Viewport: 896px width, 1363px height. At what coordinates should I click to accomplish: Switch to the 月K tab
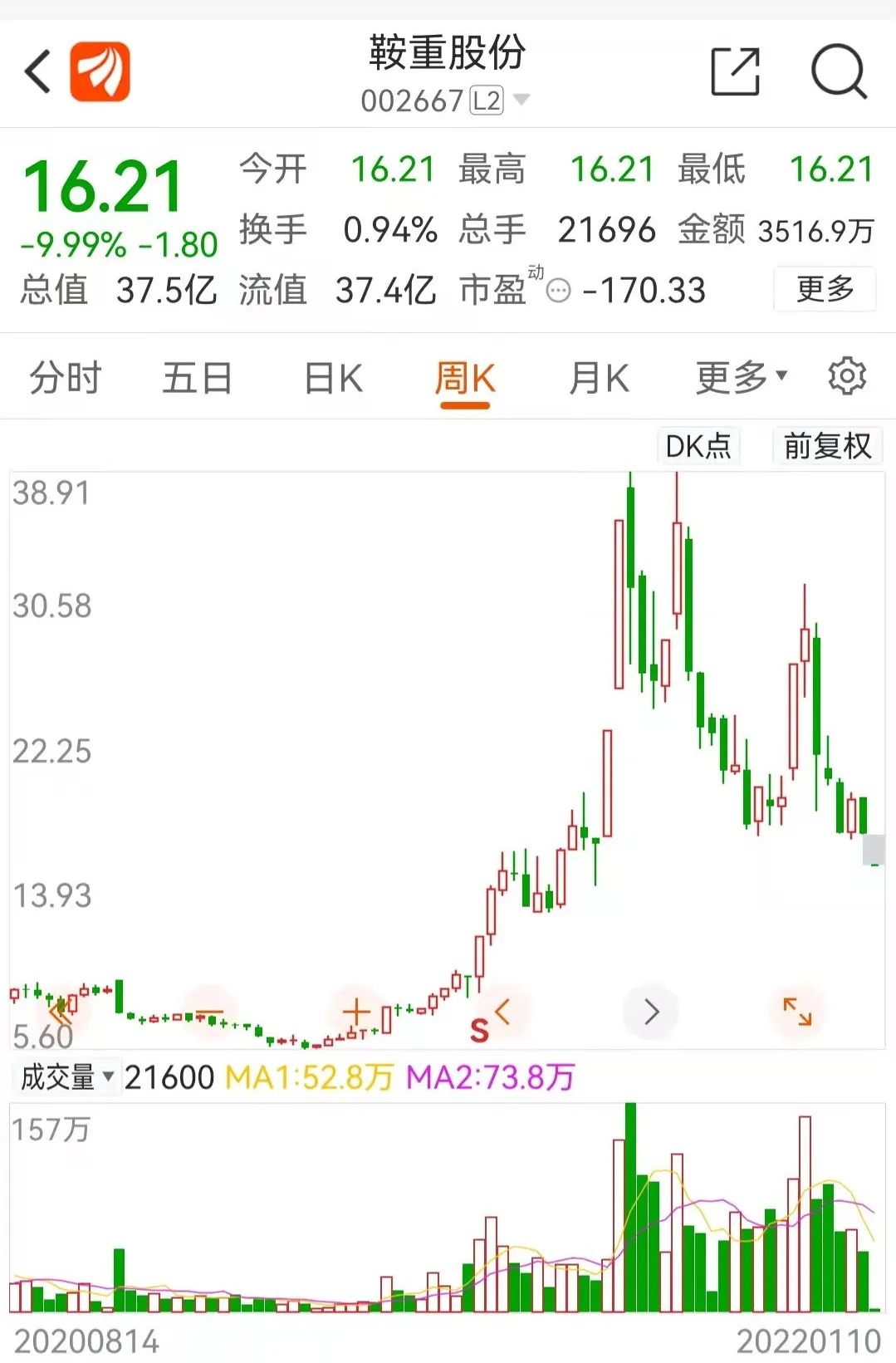(599, 378)
